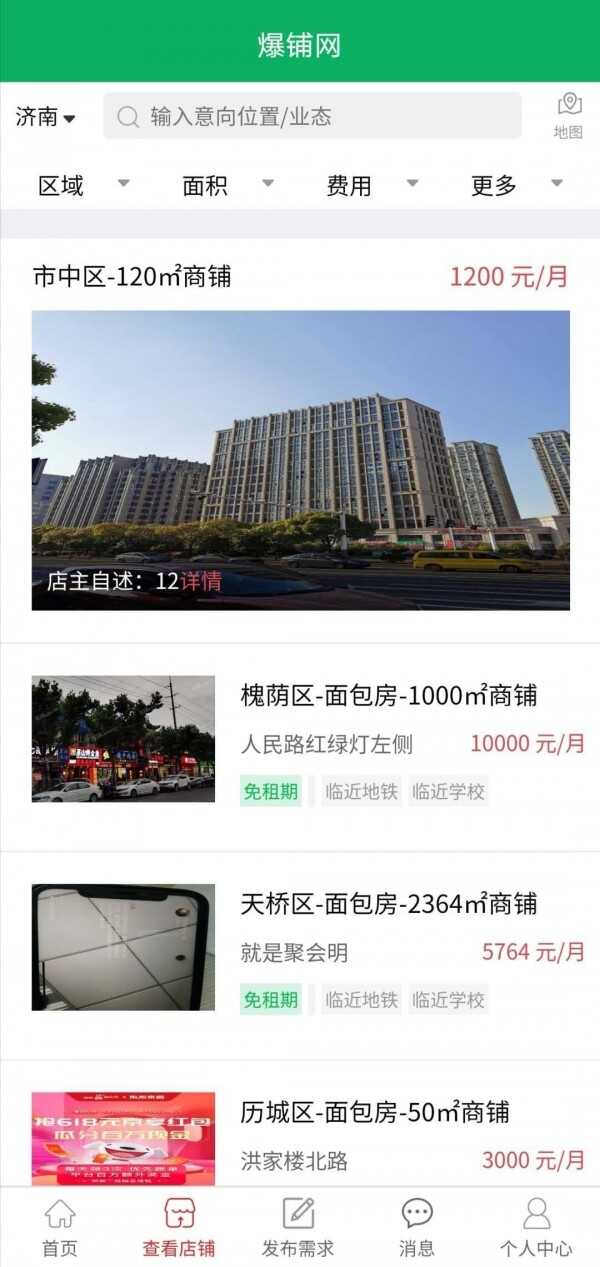
Task: Expand the 更多 filter
Action: click(516, 185)
